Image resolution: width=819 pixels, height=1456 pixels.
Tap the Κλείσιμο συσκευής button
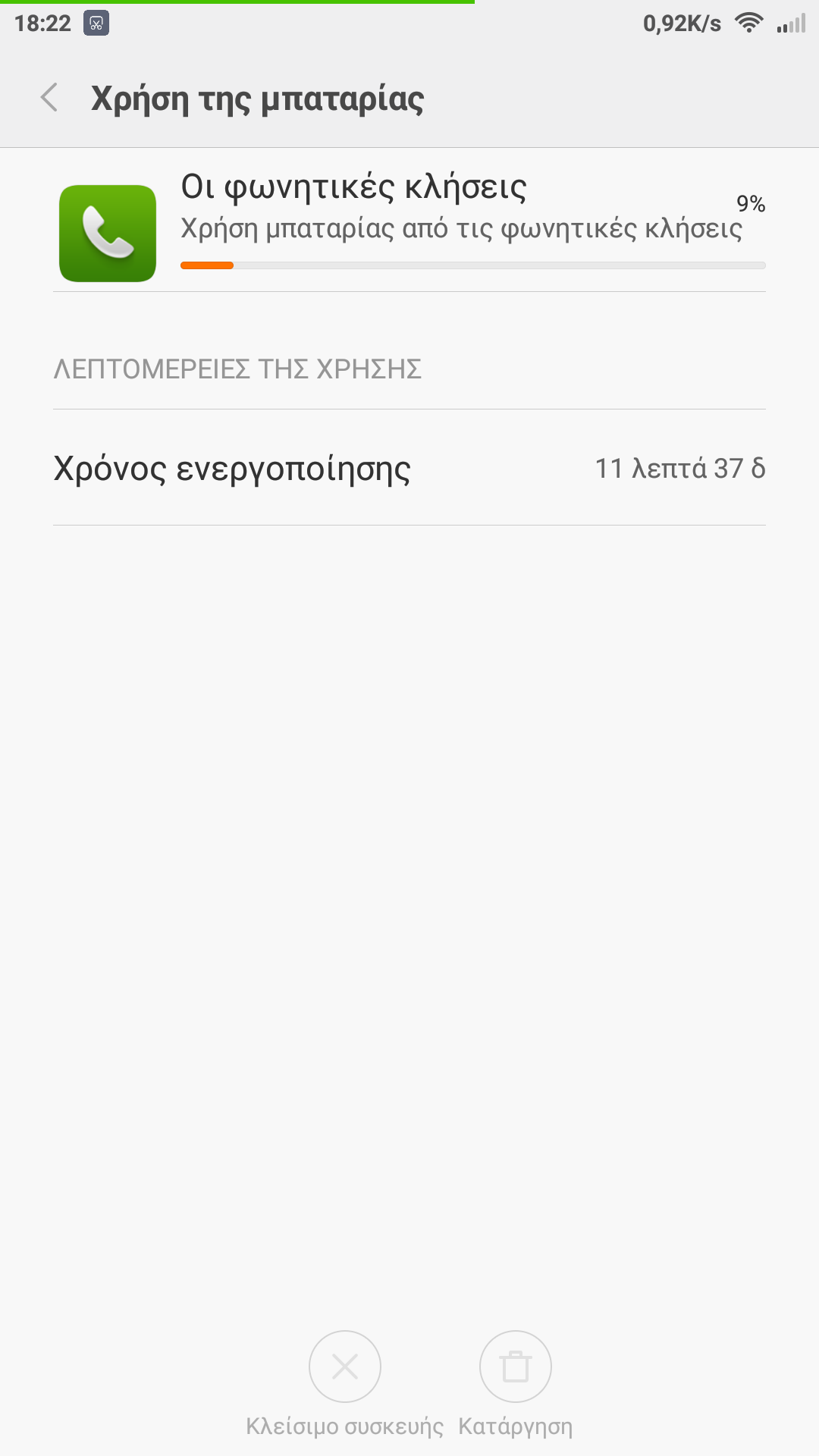(x=345, y=1367)
